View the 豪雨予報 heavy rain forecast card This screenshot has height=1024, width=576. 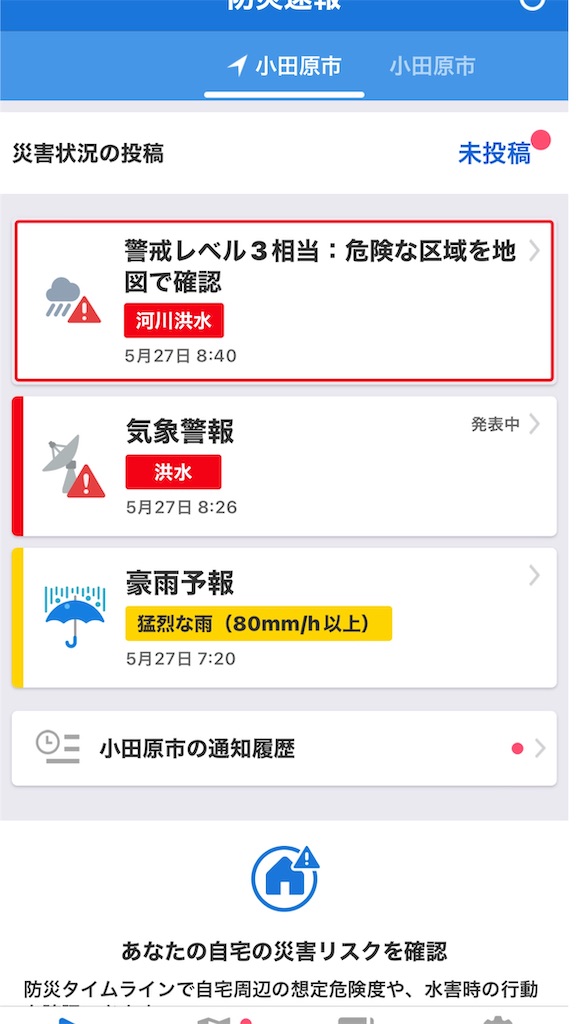pos(284,618)
